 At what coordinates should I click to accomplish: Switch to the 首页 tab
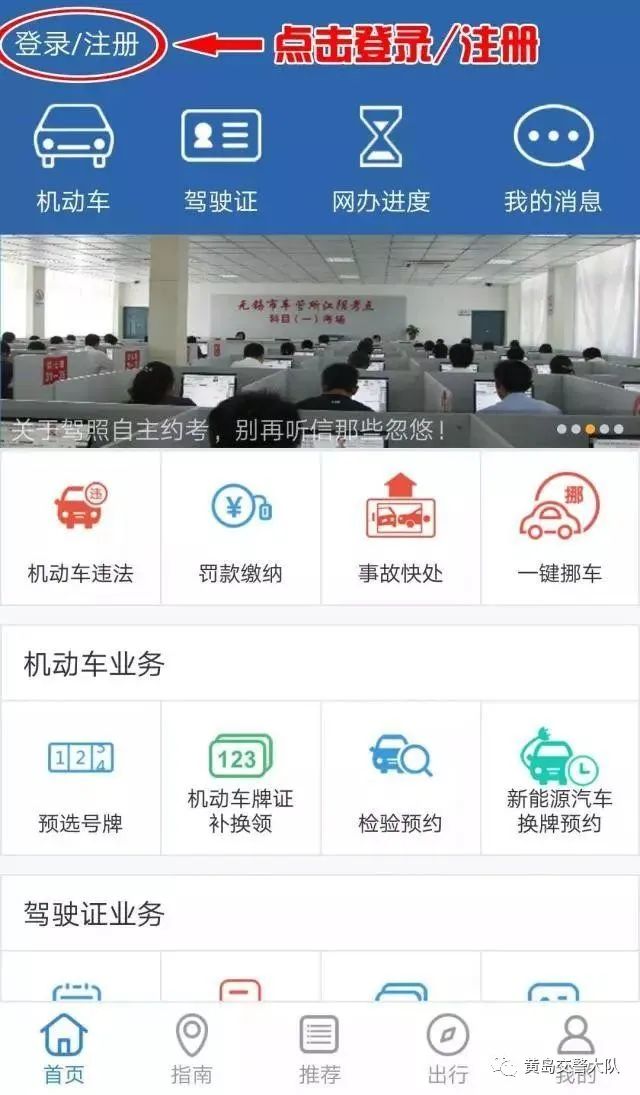[x=64, y=1048]
